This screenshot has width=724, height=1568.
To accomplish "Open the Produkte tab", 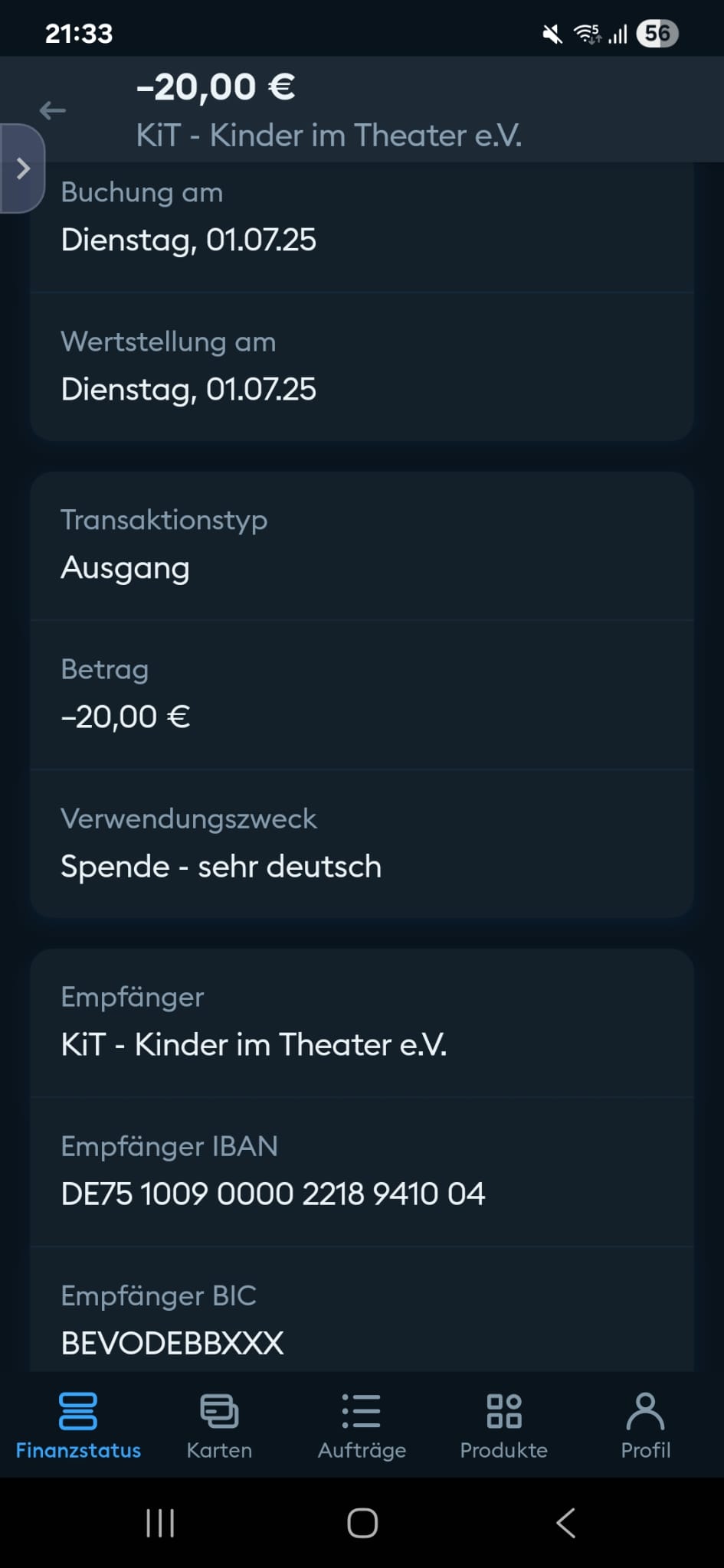I will [x=503, y=1425].
